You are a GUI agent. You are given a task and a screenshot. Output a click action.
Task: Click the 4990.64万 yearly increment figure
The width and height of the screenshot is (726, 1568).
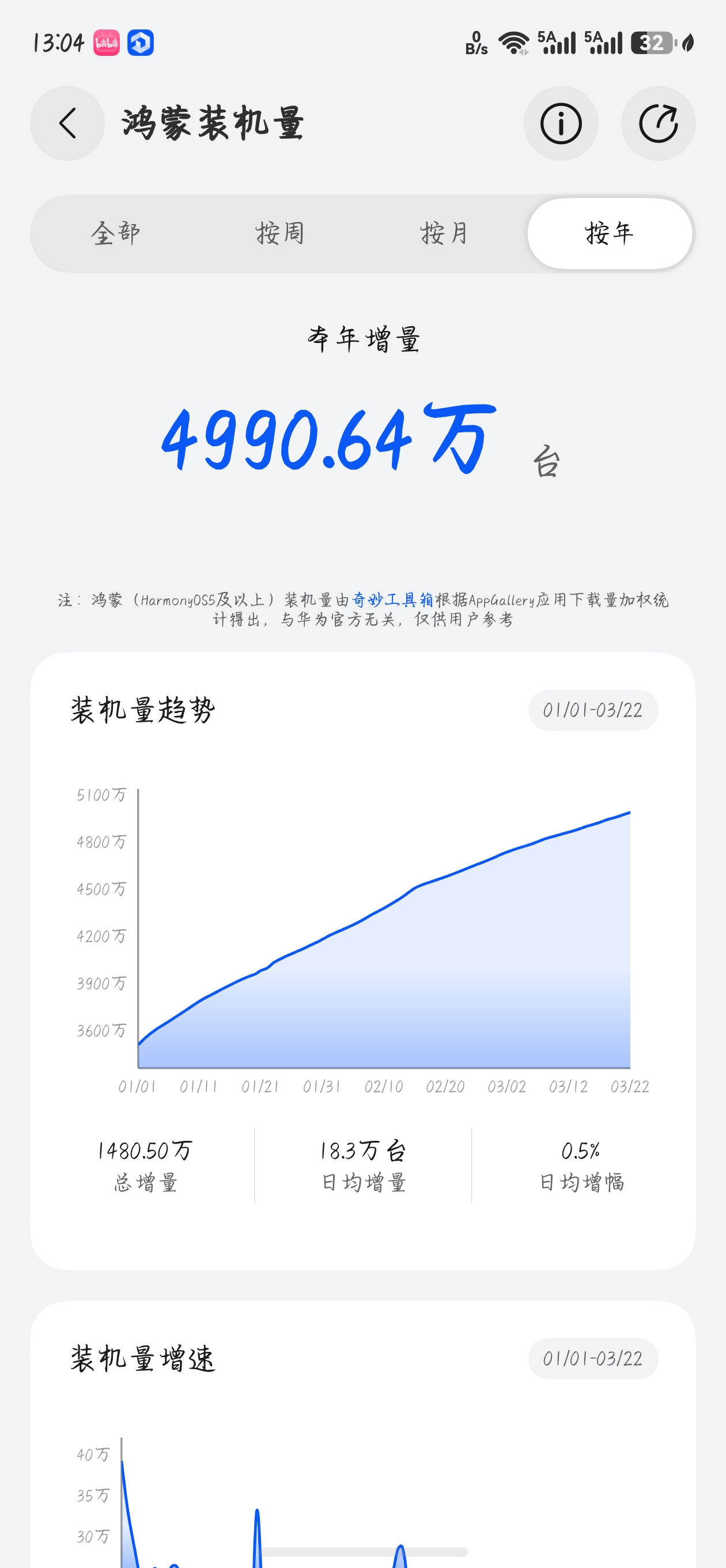pos(324,438)
